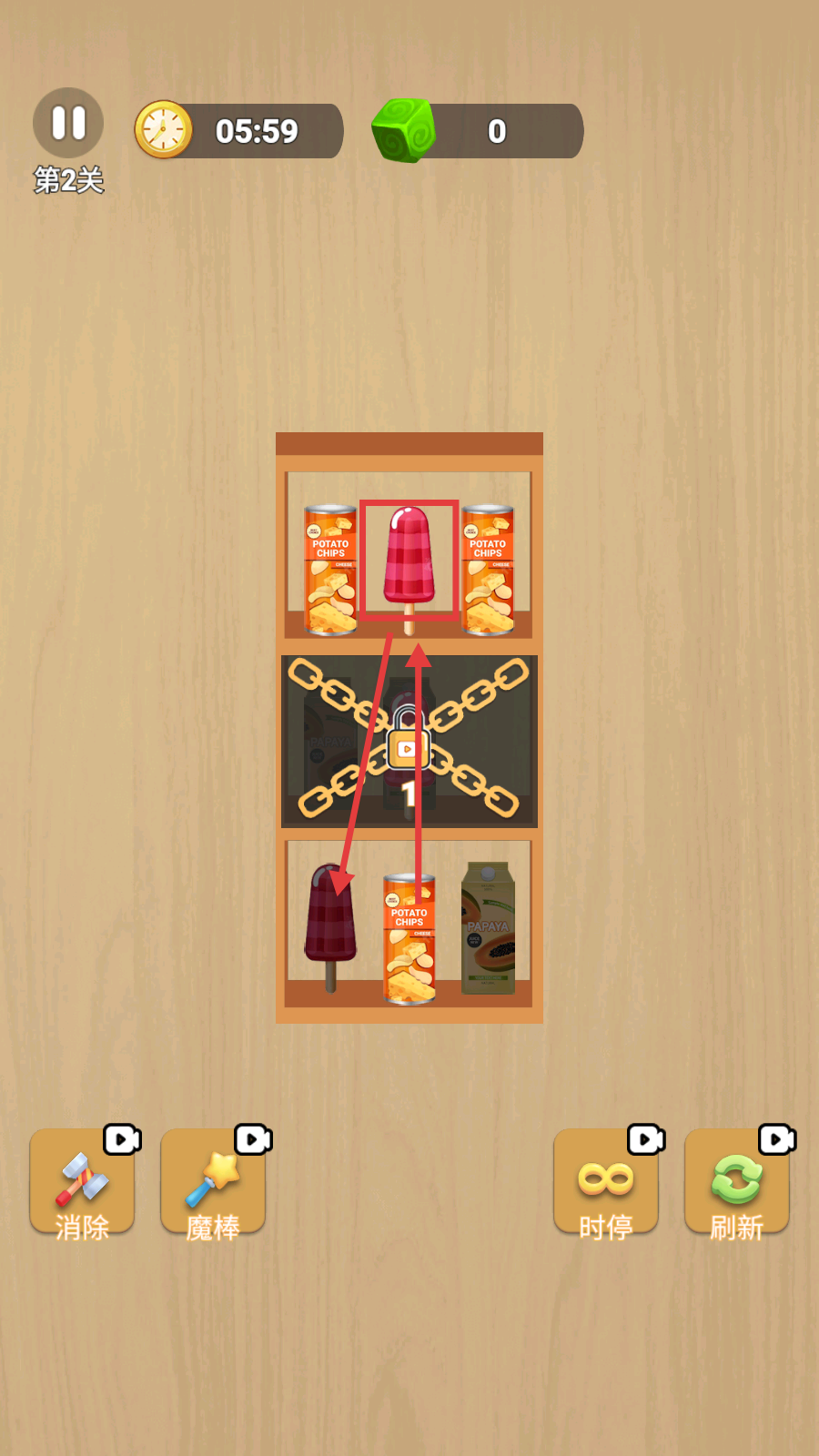Select the papaya juice carton
This screenshot has height=1456, width=819.
coord(489,928)
